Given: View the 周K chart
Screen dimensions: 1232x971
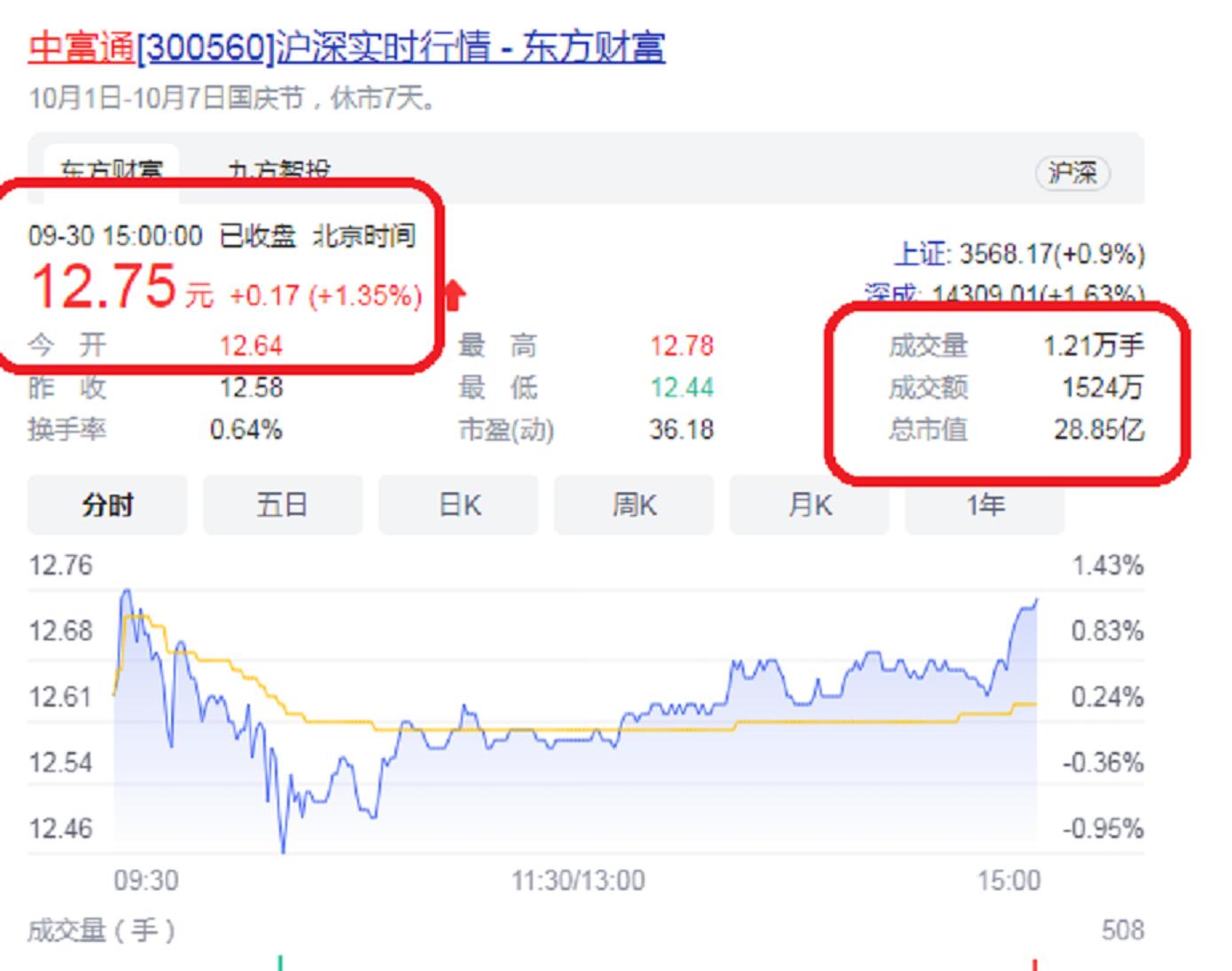Looking at the screenshot, I should [x=634, y=505].
